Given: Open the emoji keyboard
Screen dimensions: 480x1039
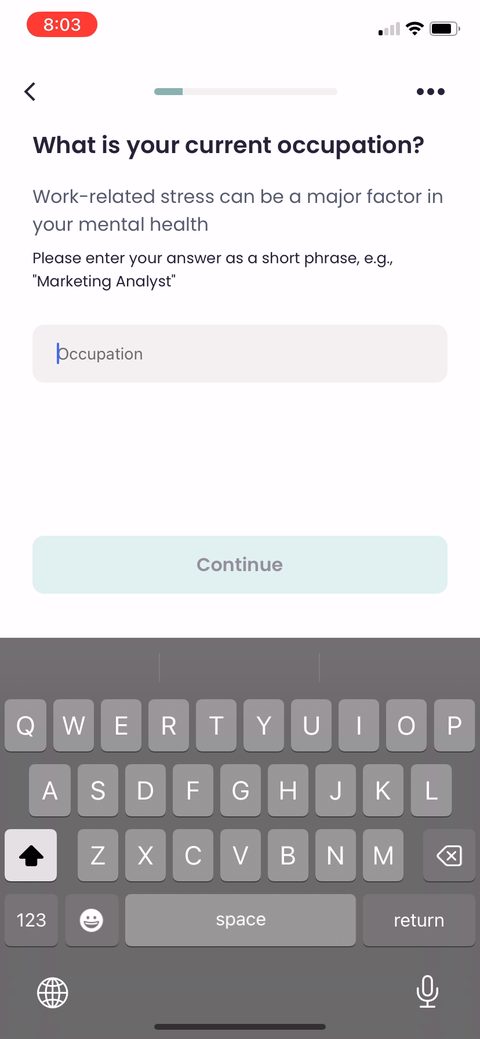Looking at the screenshot, I should tap(91, 920).
